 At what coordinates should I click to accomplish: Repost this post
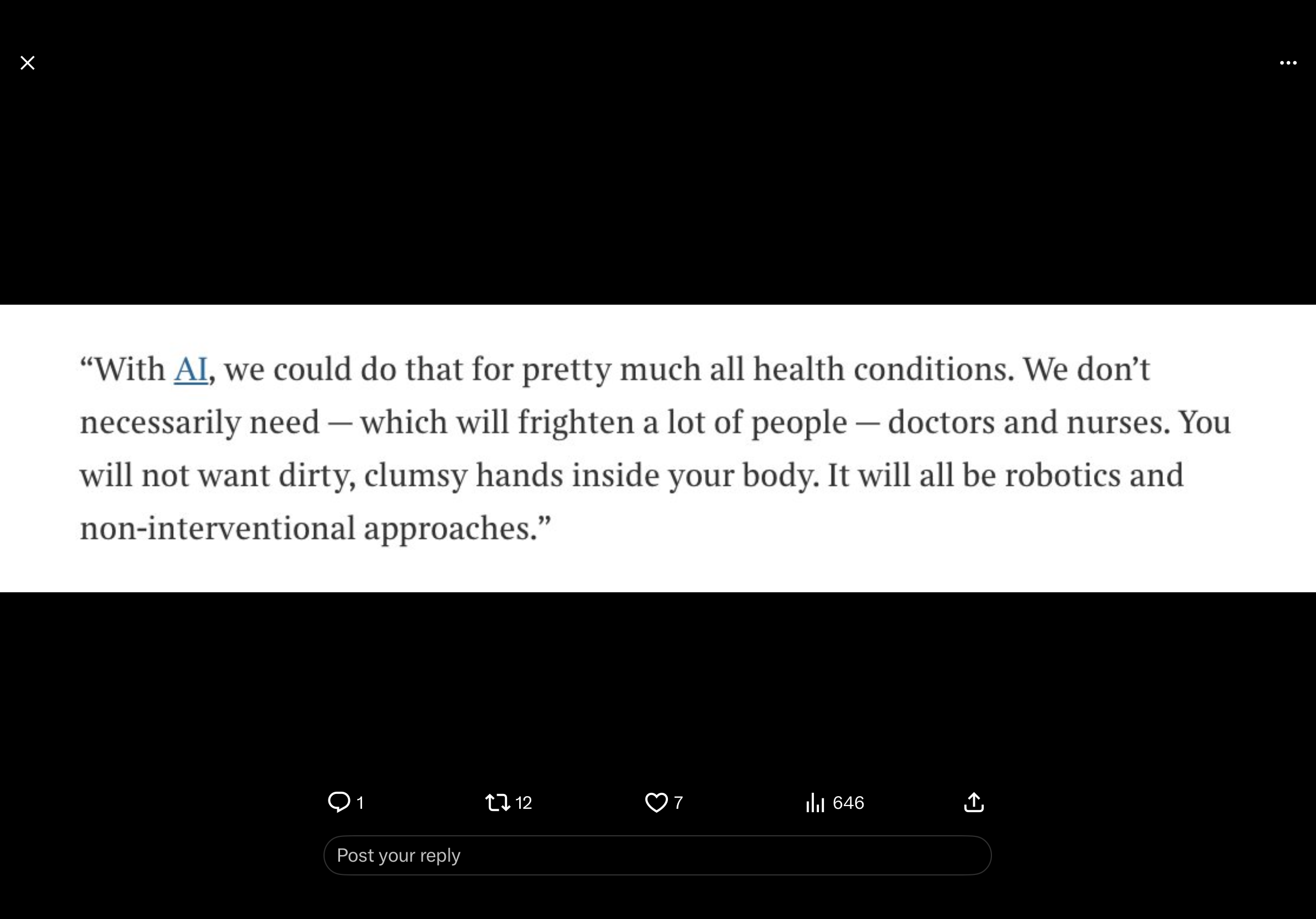pos(498,802)
